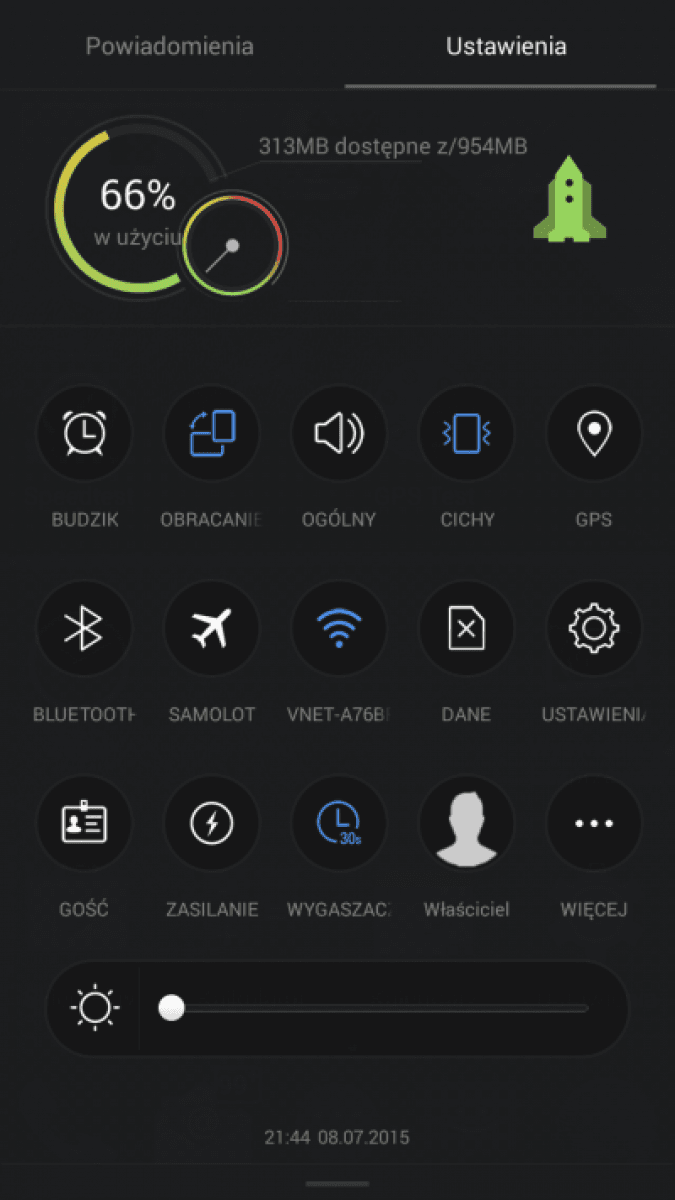Open the Budzik alarm tile
Screen dimensions: 675x1200
click(x=84, y=433)
